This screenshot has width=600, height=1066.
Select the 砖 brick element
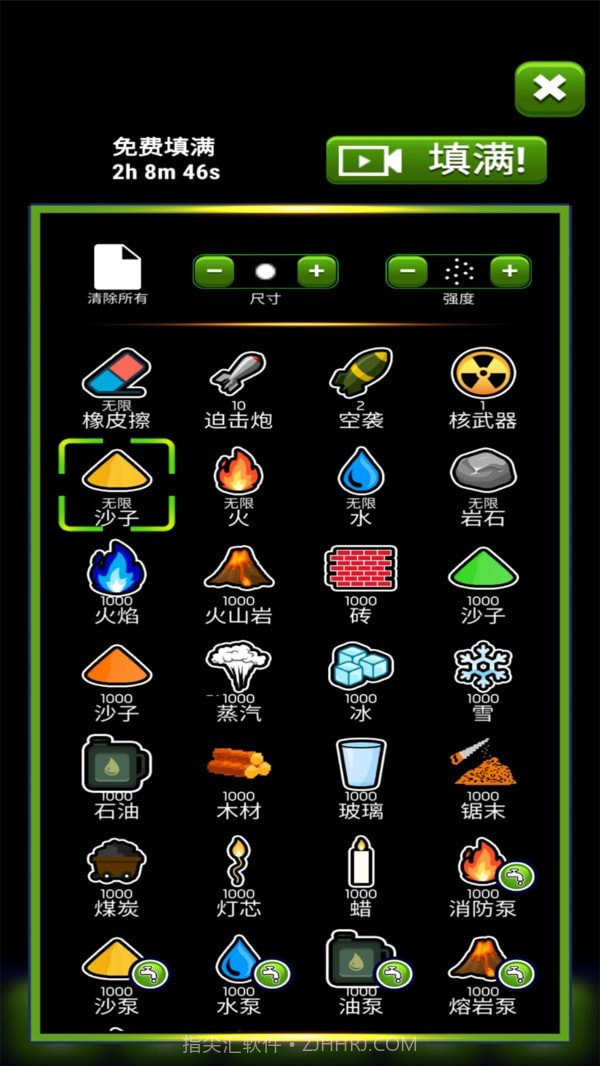[360, 582]
